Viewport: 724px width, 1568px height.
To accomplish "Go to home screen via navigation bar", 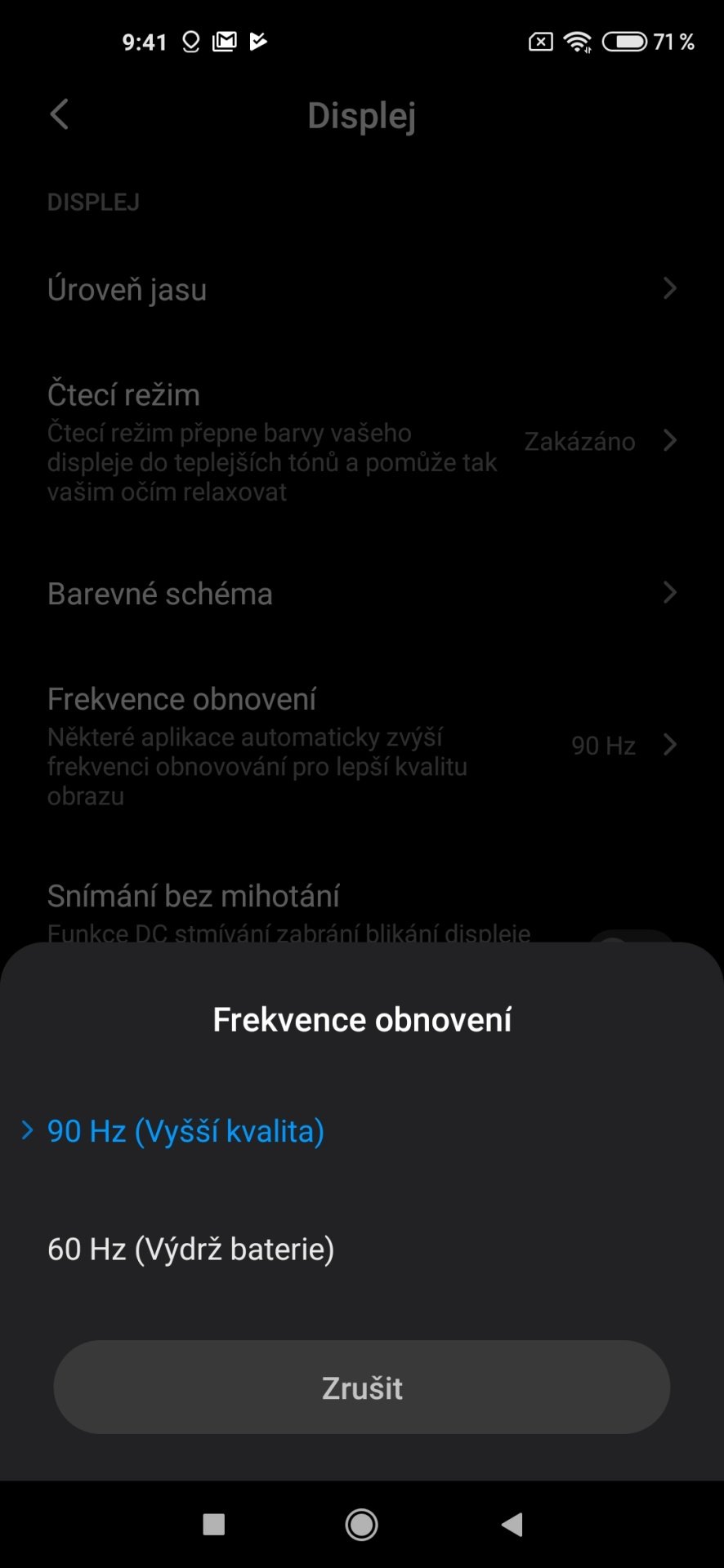I will tap(361, 1524).
